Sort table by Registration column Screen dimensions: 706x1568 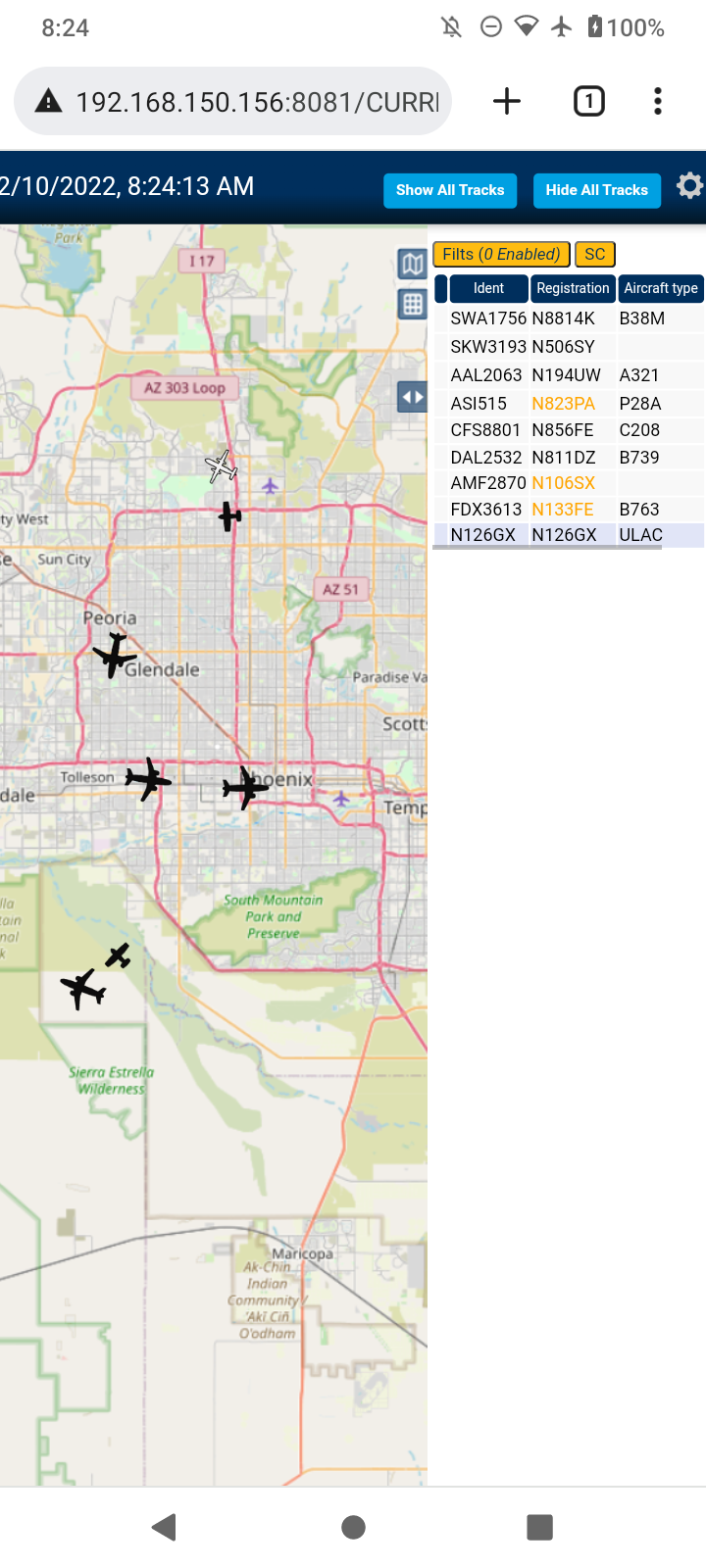[x=573, y=288]
